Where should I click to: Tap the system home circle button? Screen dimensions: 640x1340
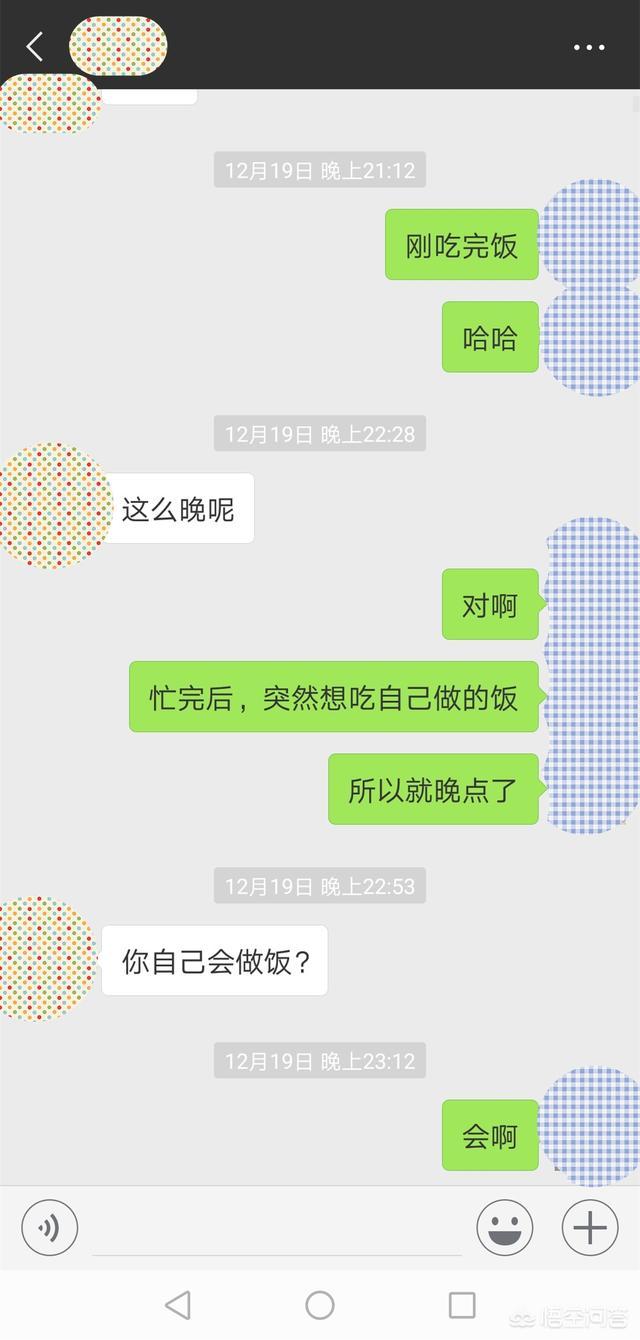click(x=320, y=1305)
